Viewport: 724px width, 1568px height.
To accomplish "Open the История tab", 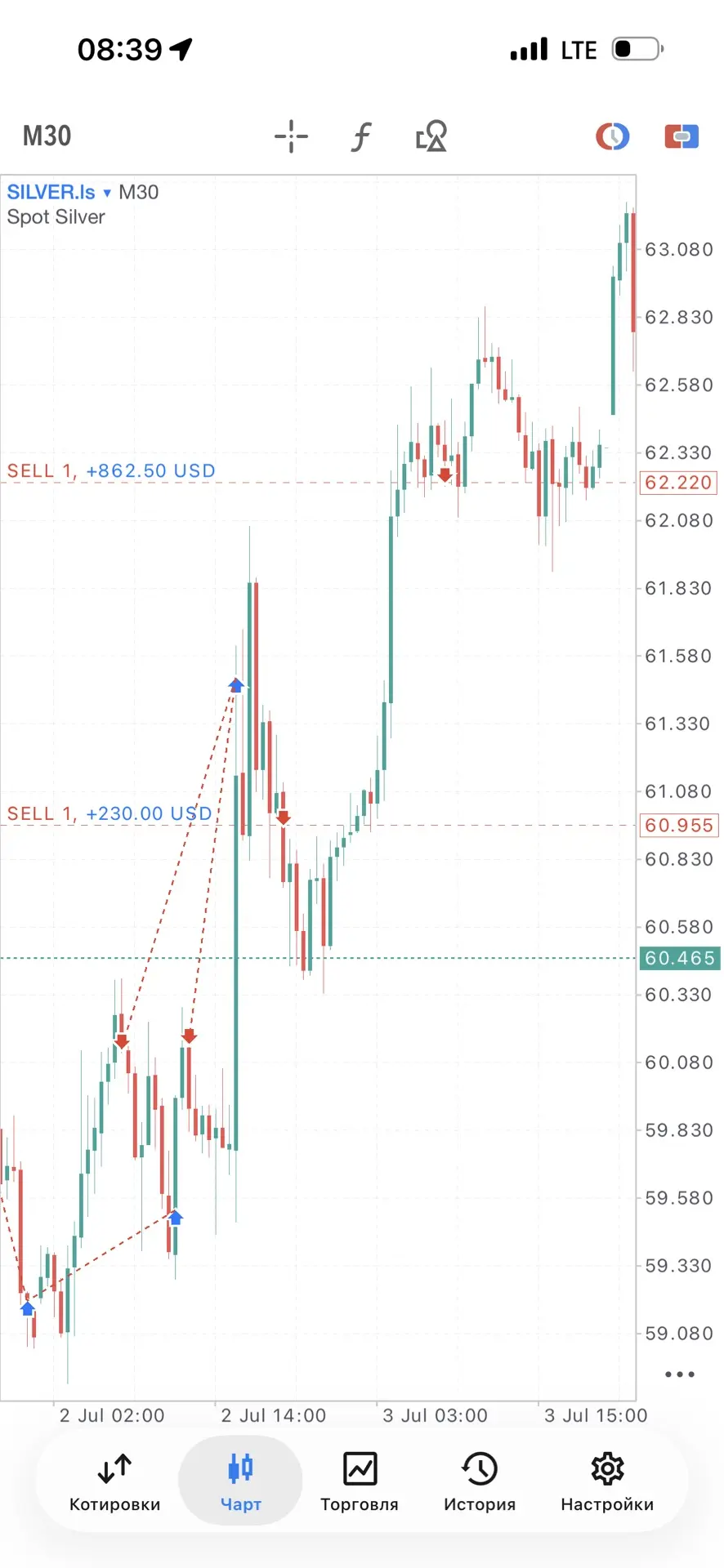I will [480, 1482].
